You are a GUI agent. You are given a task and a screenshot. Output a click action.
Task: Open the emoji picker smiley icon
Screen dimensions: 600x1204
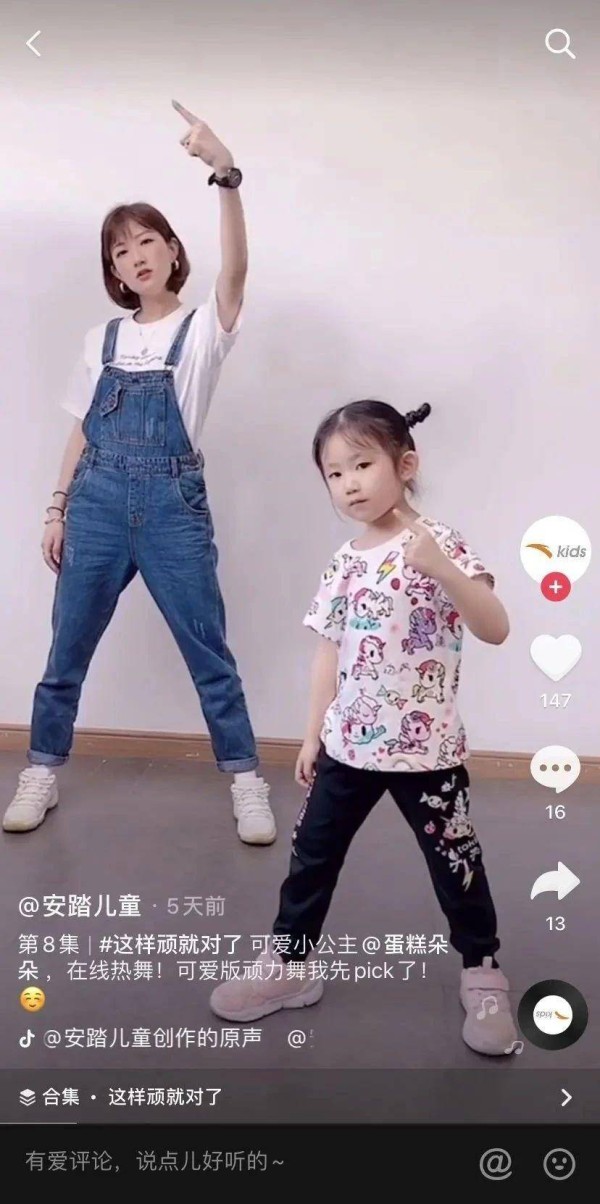(559, 1163)
